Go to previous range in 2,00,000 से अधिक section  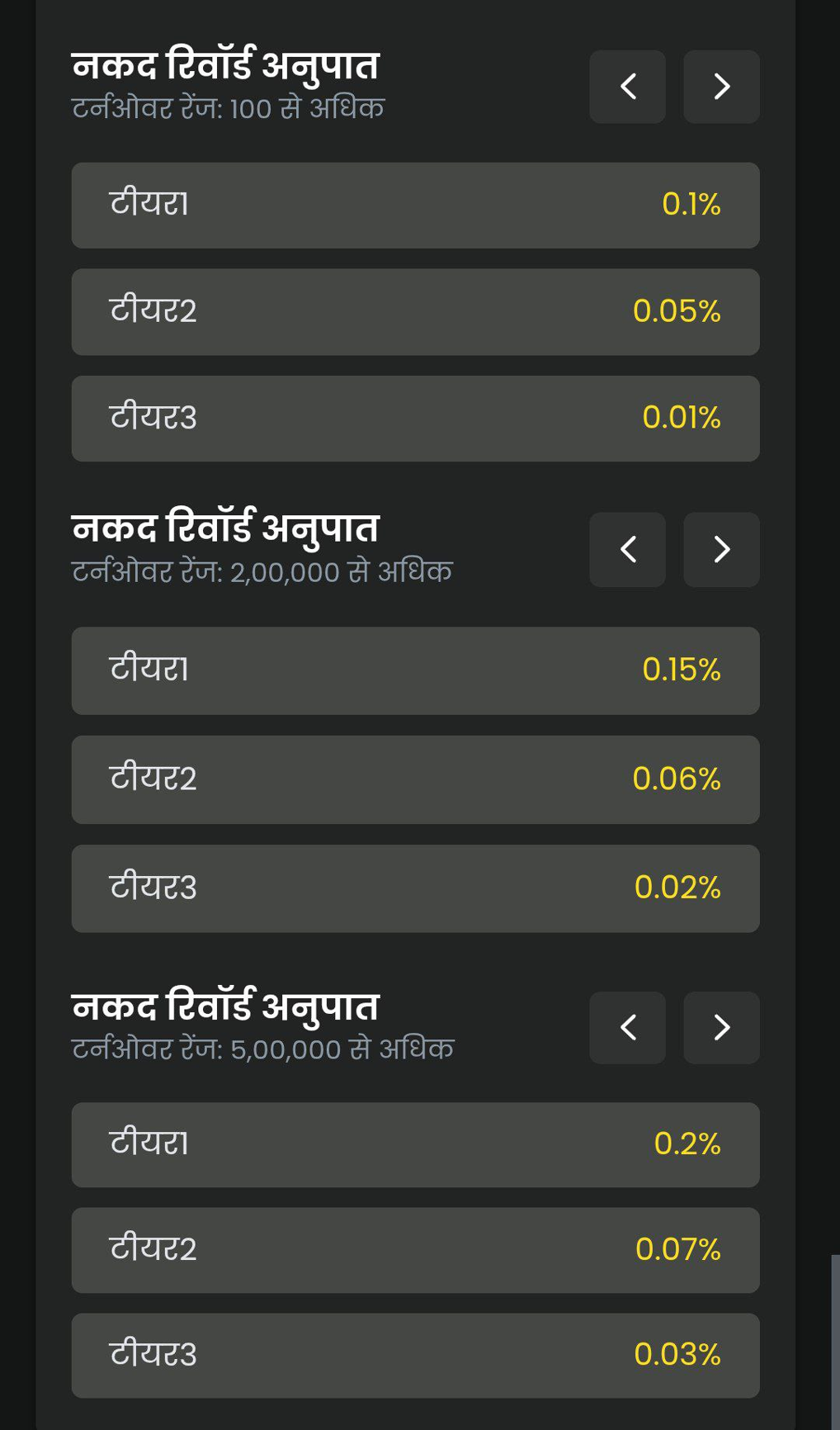click(x=627, y=550)
